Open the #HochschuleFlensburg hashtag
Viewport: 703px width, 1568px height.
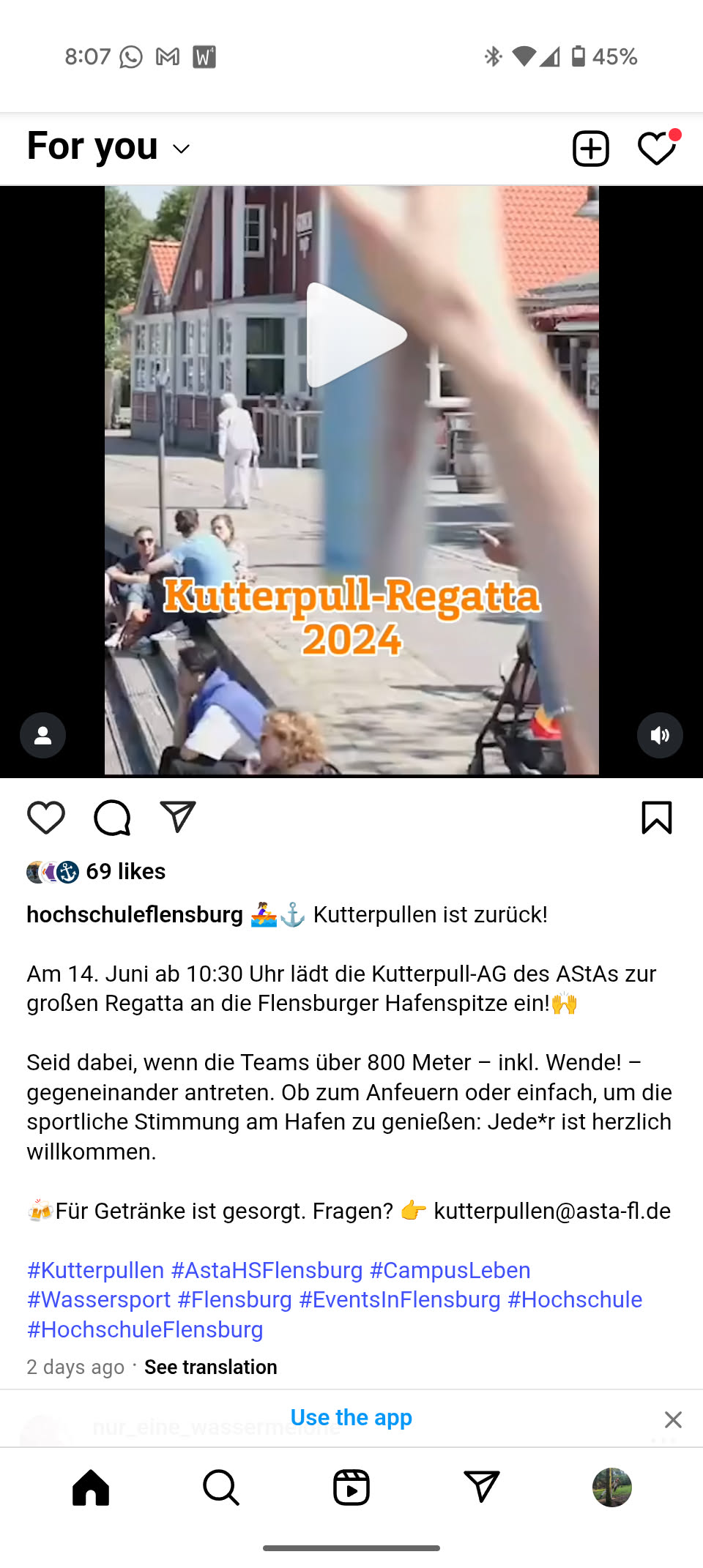click(x=145, y=1329)
